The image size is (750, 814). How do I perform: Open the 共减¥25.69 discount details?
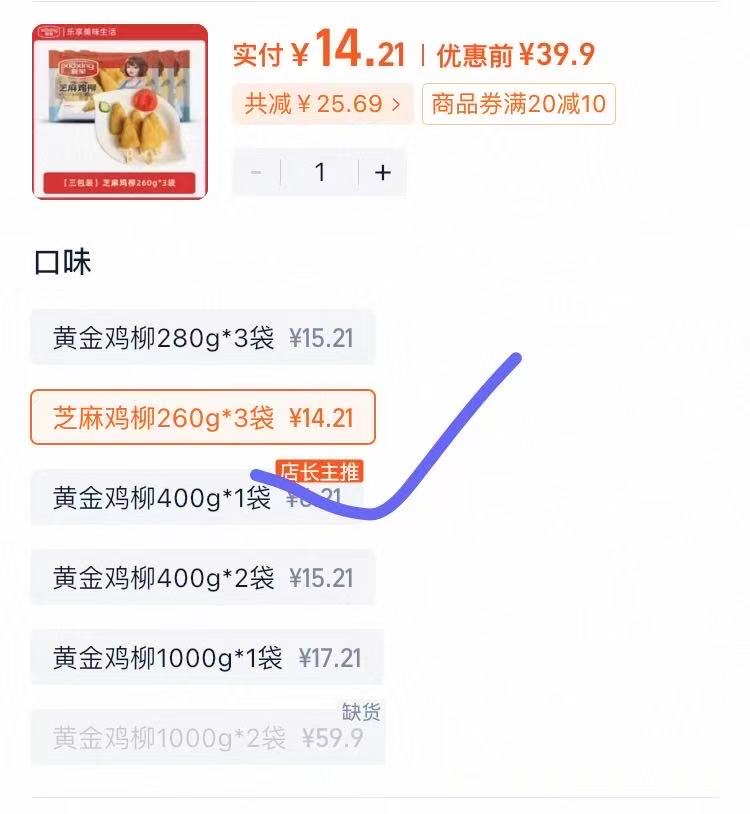click(x=322, y=104)
